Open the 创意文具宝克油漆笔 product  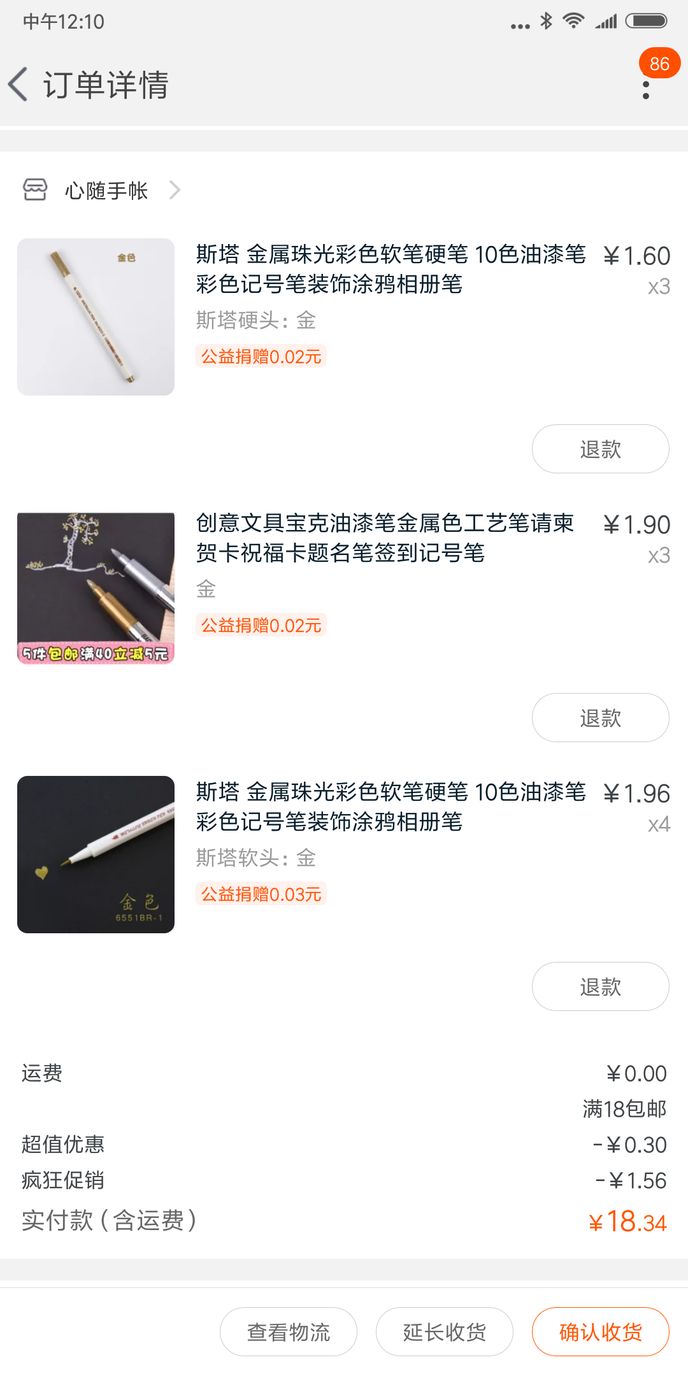(344, 586)
